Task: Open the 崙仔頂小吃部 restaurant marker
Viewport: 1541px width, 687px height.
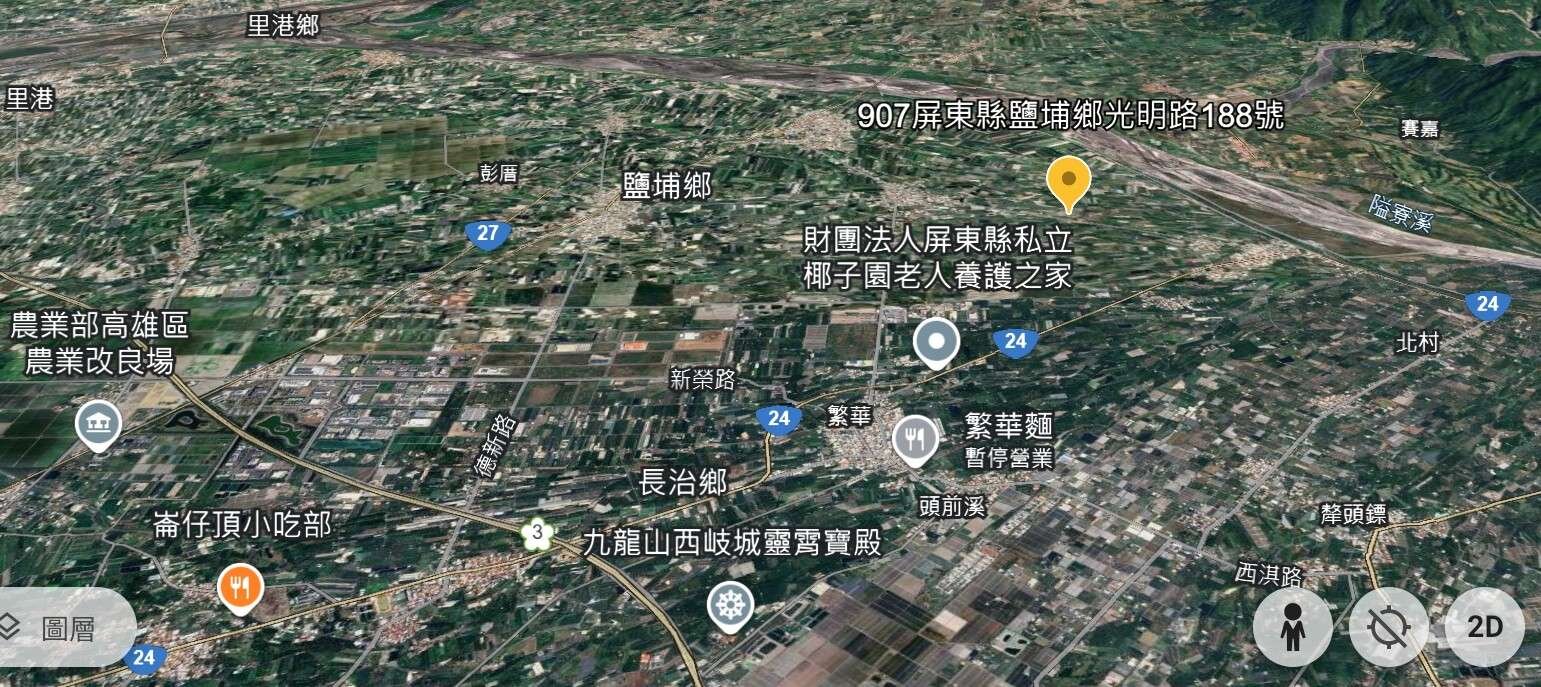Action: tap(240, 587)
